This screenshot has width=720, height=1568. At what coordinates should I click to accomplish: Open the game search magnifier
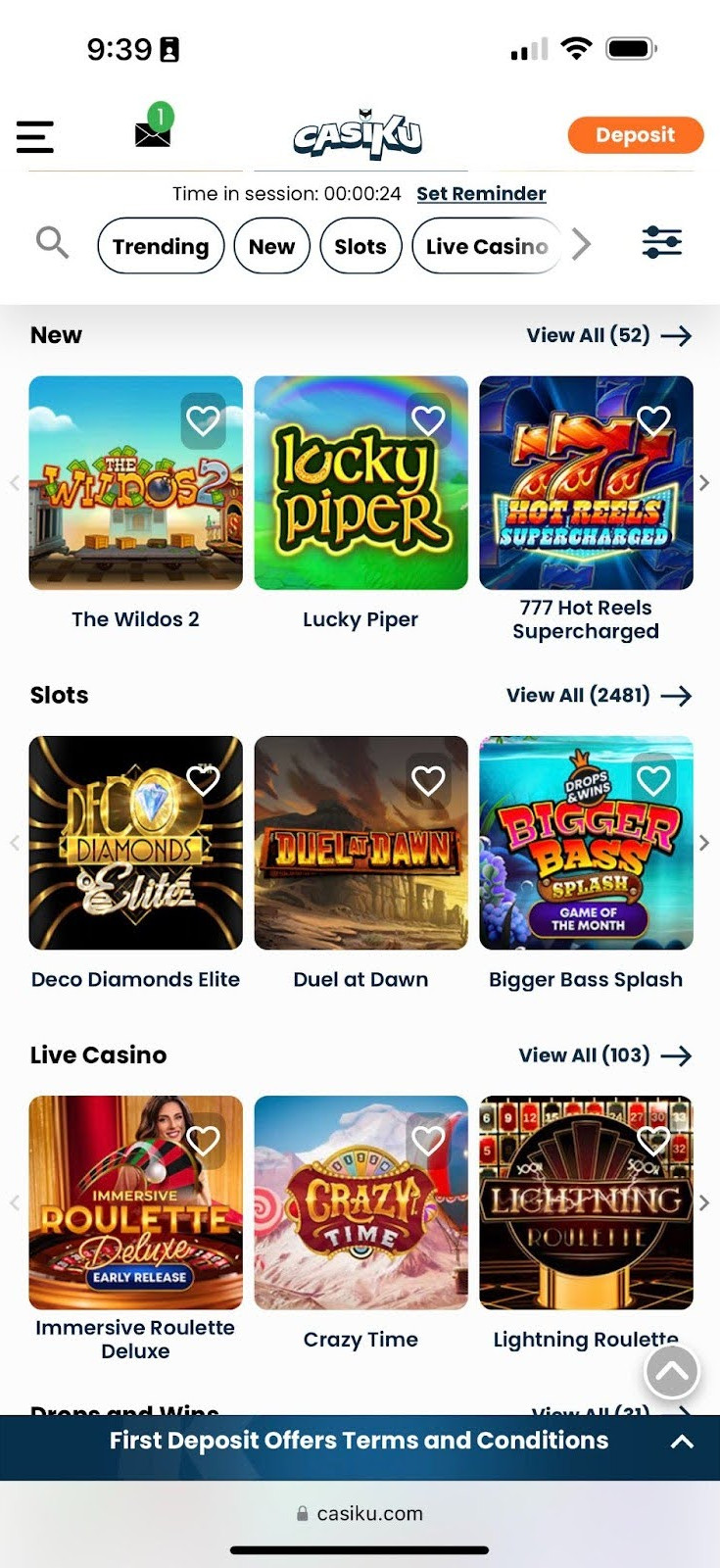coord(52,242)
